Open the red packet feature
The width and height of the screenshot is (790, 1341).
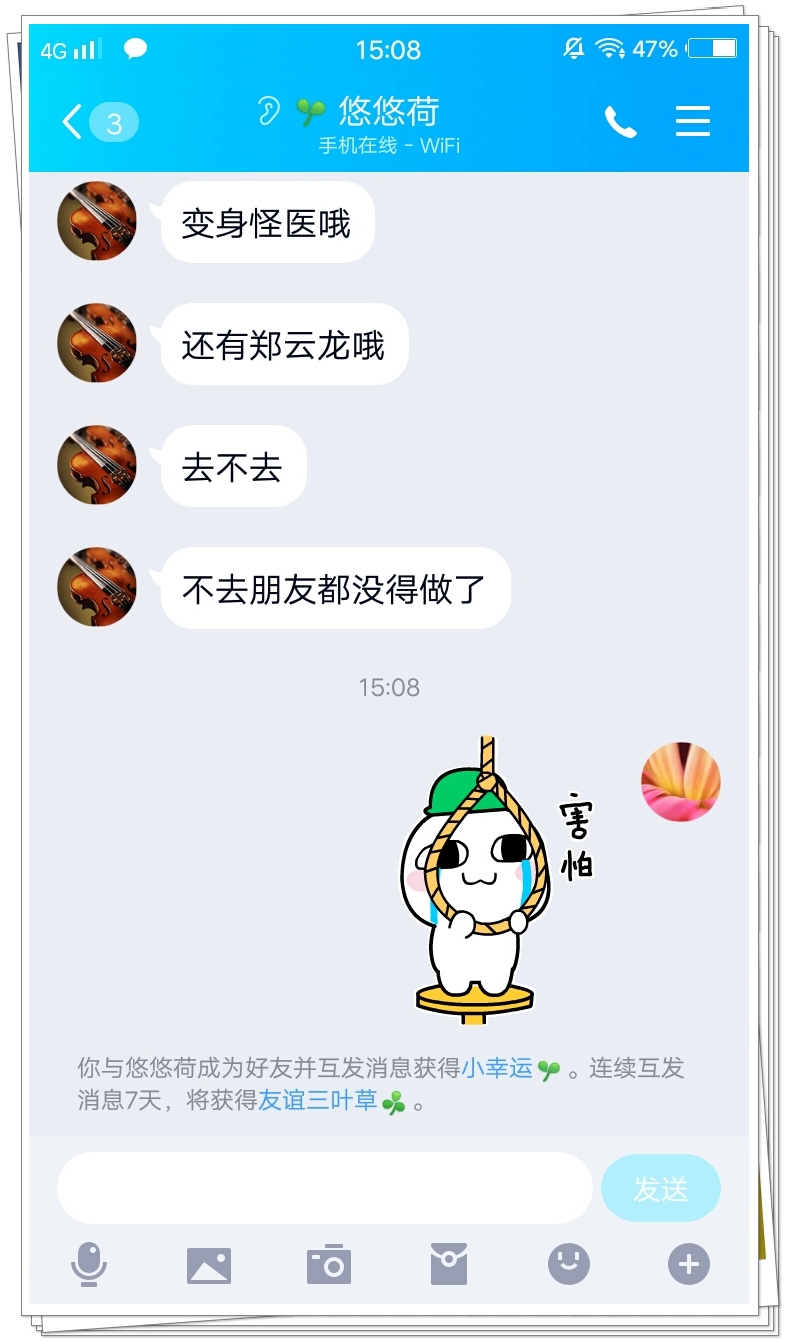(x=449, y=1264)
